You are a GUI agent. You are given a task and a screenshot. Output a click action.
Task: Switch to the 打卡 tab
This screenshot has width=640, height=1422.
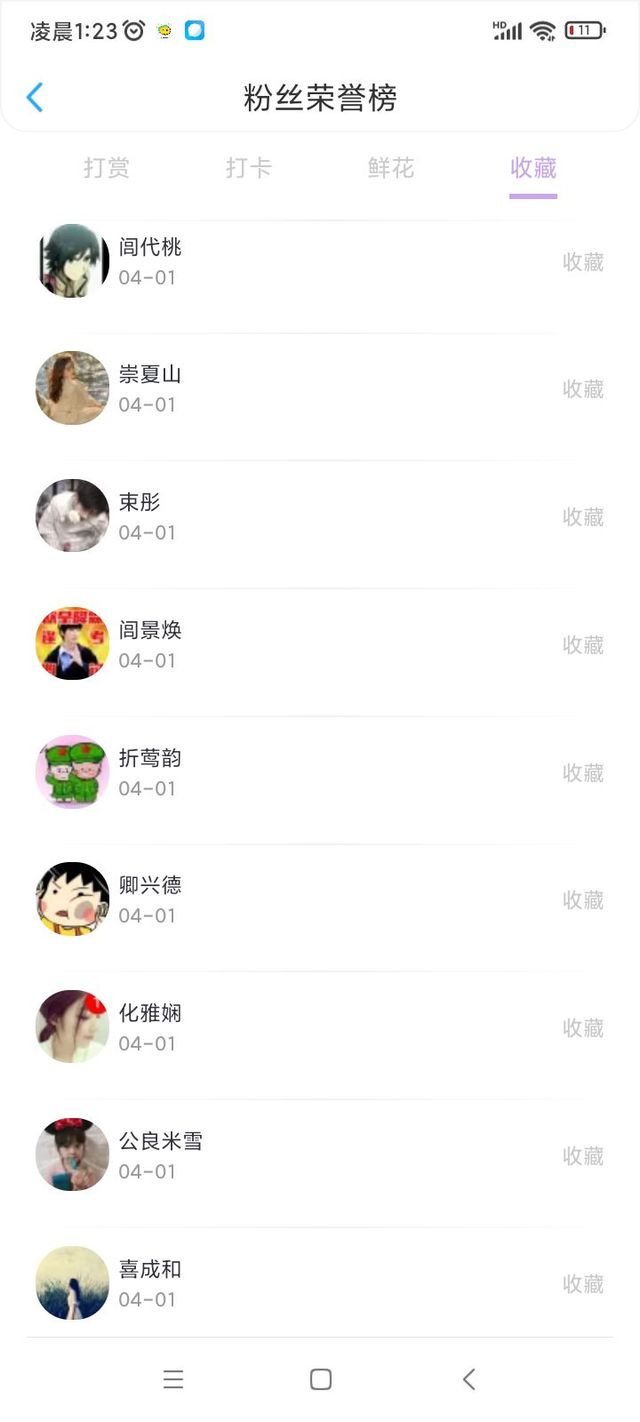249,168
